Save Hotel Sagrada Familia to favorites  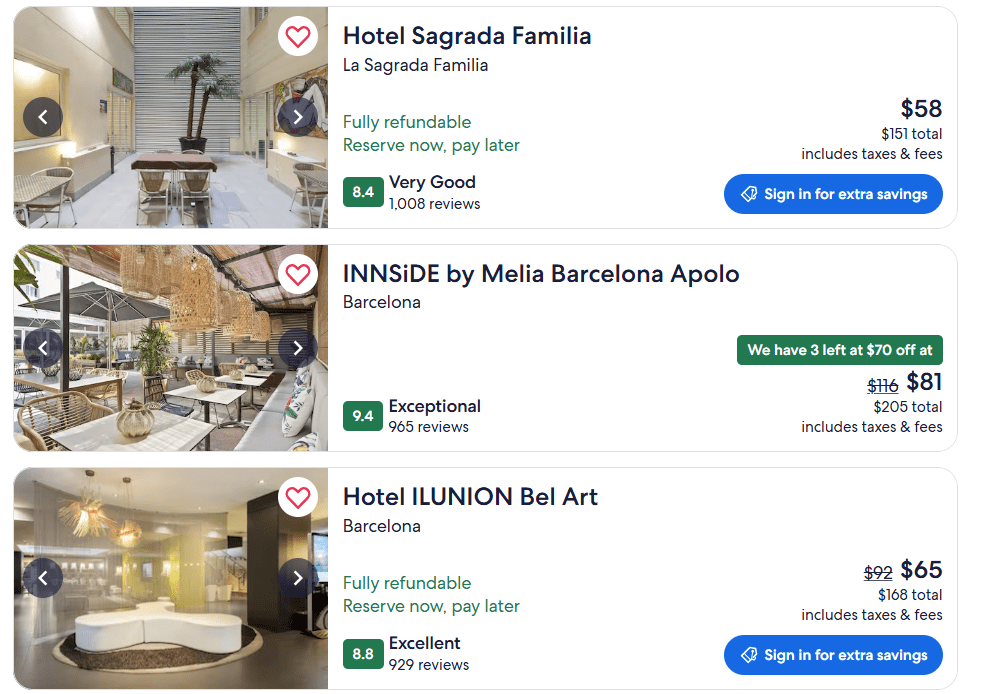pyautogui.click(x=298, y=37)
